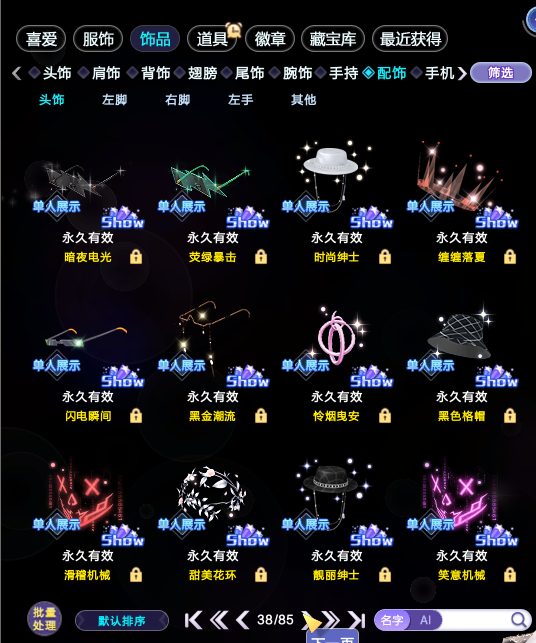Switch to the 服饰 tab
The height and width of the screenshot is (643, 536).
(x=98, y=39)
